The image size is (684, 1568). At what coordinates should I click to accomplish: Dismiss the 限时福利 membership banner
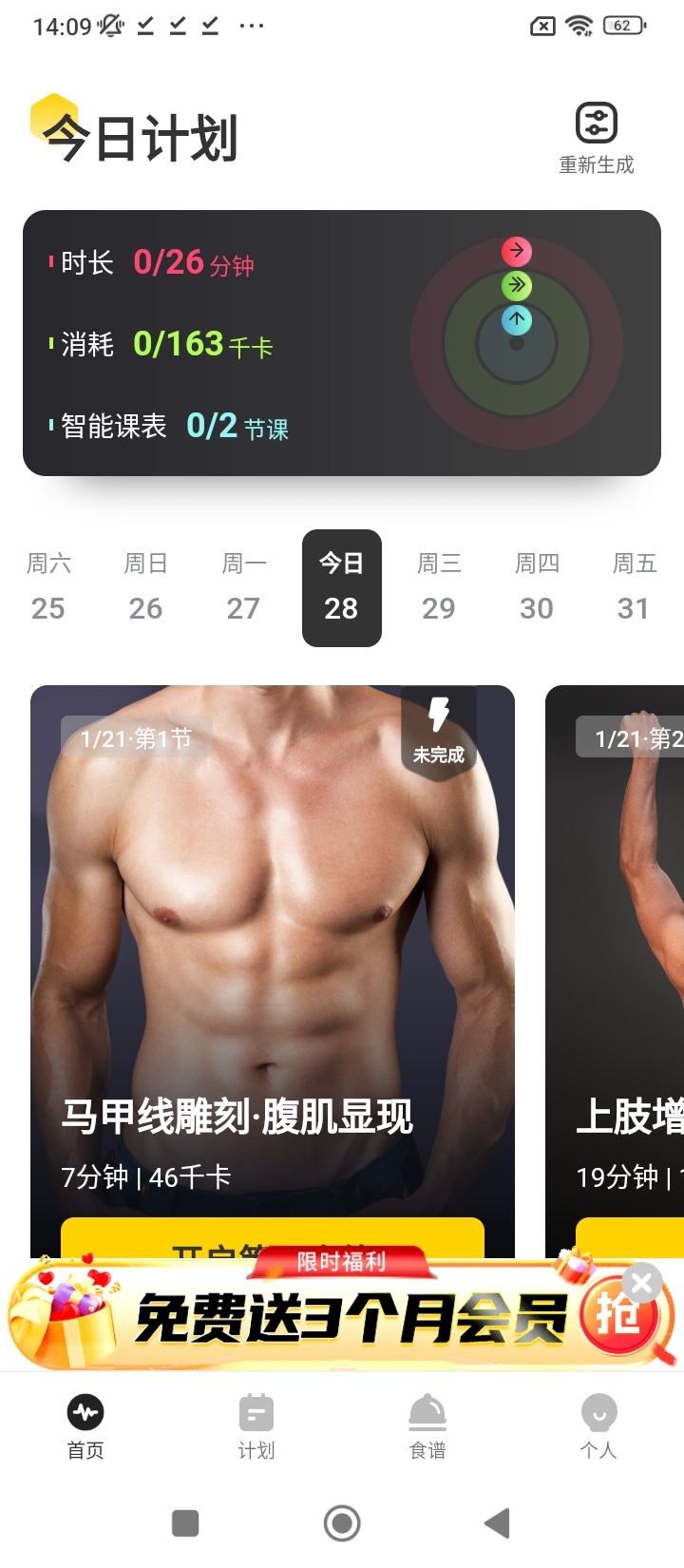643,1283
